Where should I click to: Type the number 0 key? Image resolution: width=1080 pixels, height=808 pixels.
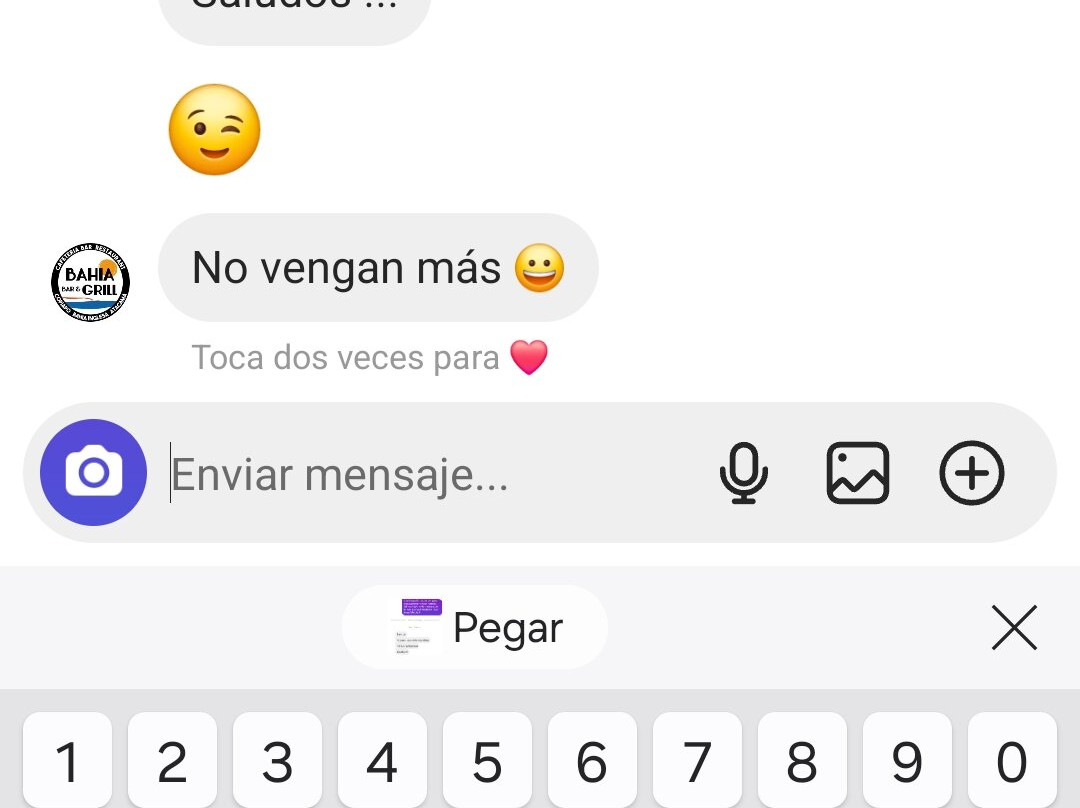tap(1011, 762)
